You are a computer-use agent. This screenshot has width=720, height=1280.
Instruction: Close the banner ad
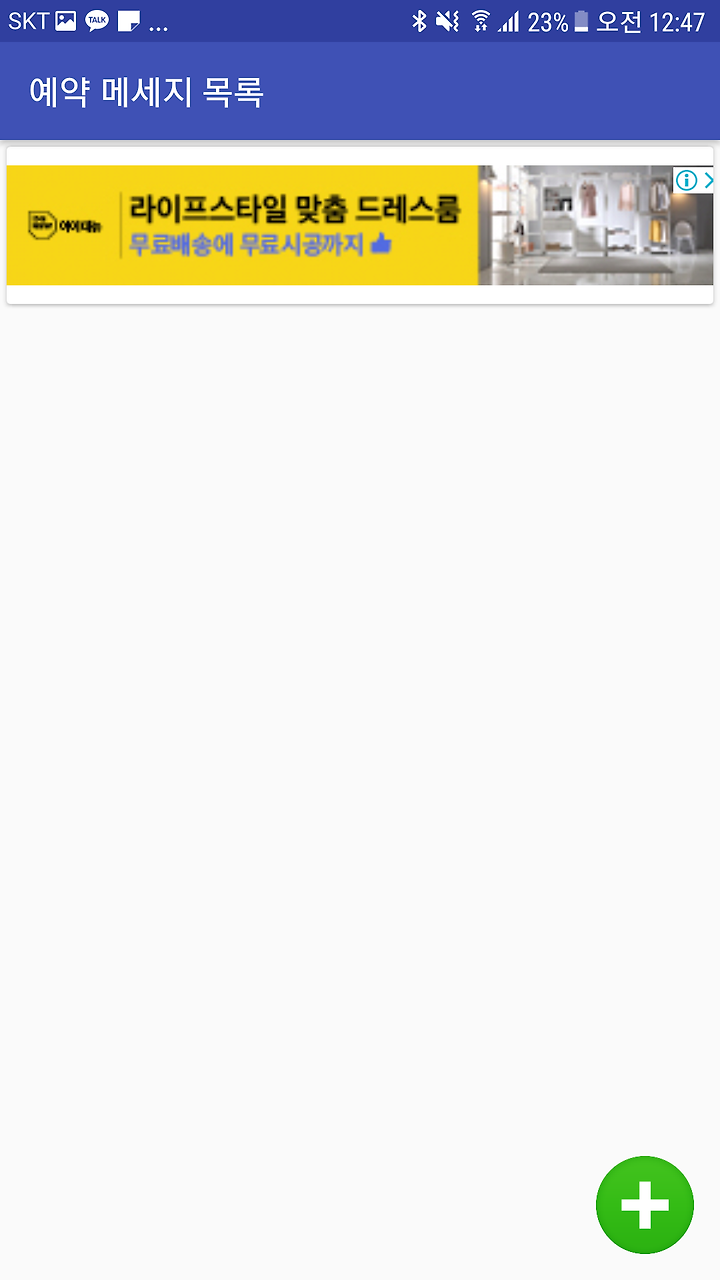[707, 180]
